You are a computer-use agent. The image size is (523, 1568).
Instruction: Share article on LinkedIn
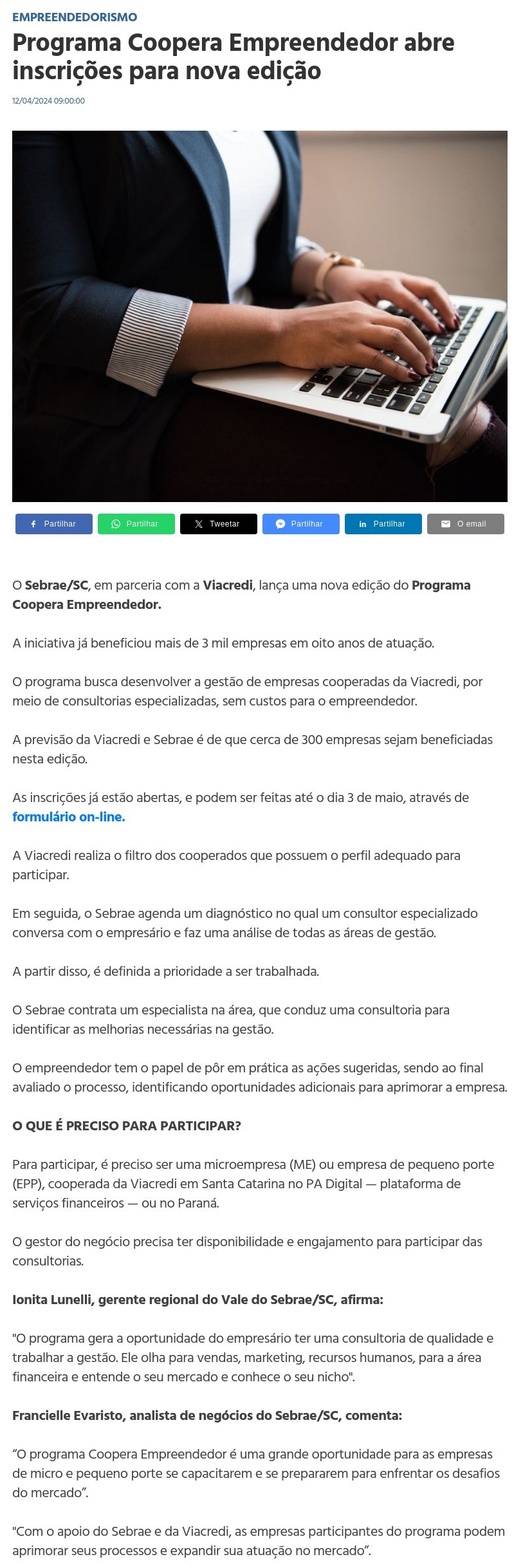click(x=383, y=524)
